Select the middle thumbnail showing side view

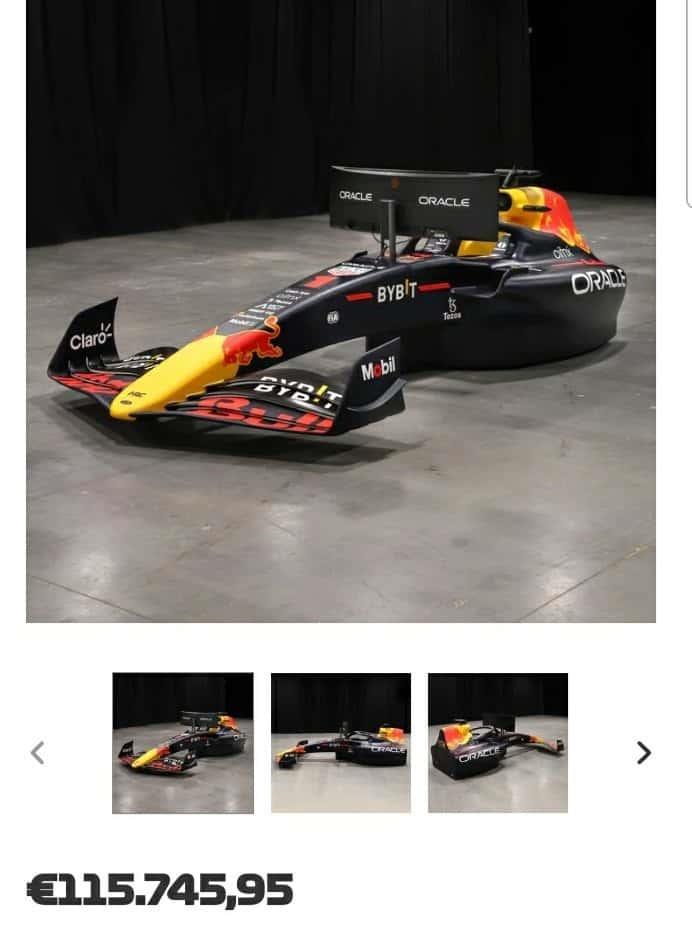[x=341, y=742]
